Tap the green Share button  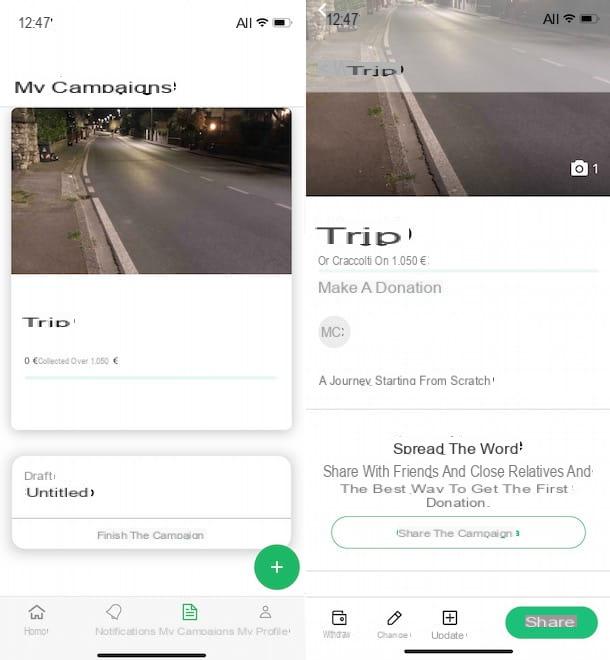coord(551,622)
